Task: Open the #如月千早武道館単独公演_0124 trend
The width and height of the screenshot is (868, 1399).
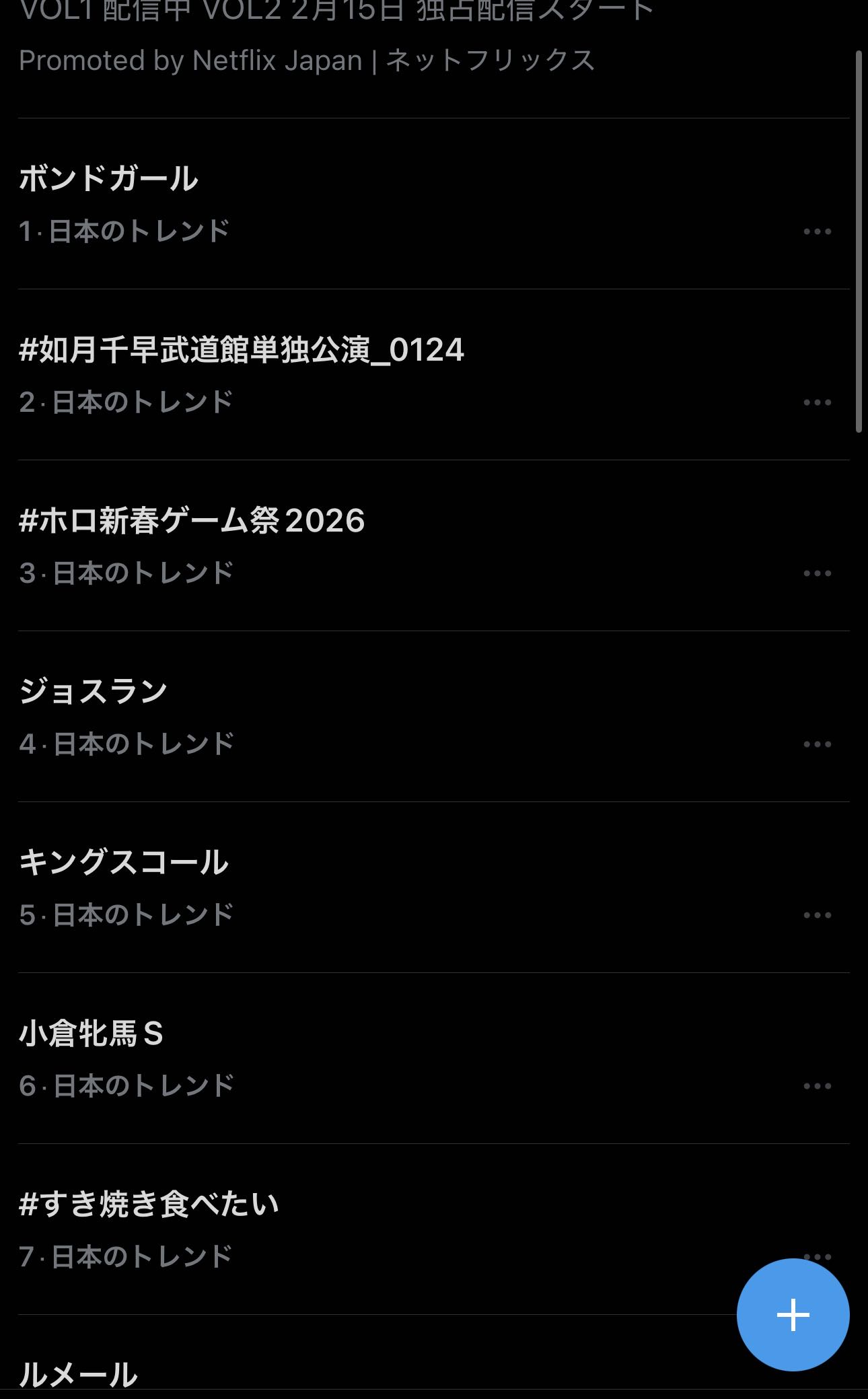Action: tap(242, 350)
